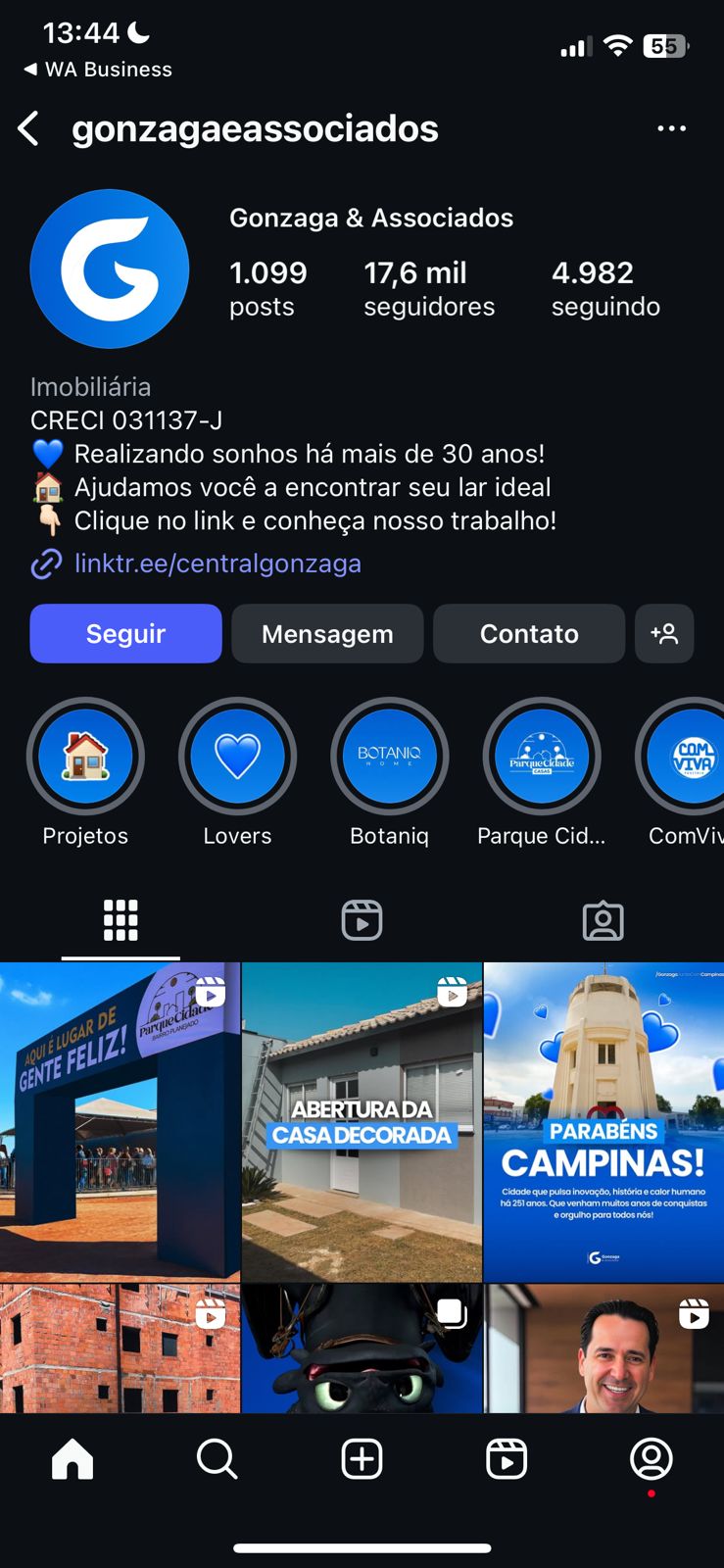724x1568 pixels.
Task: Open Reels from the bottom navigation
Action: (x=507, y=1458)
